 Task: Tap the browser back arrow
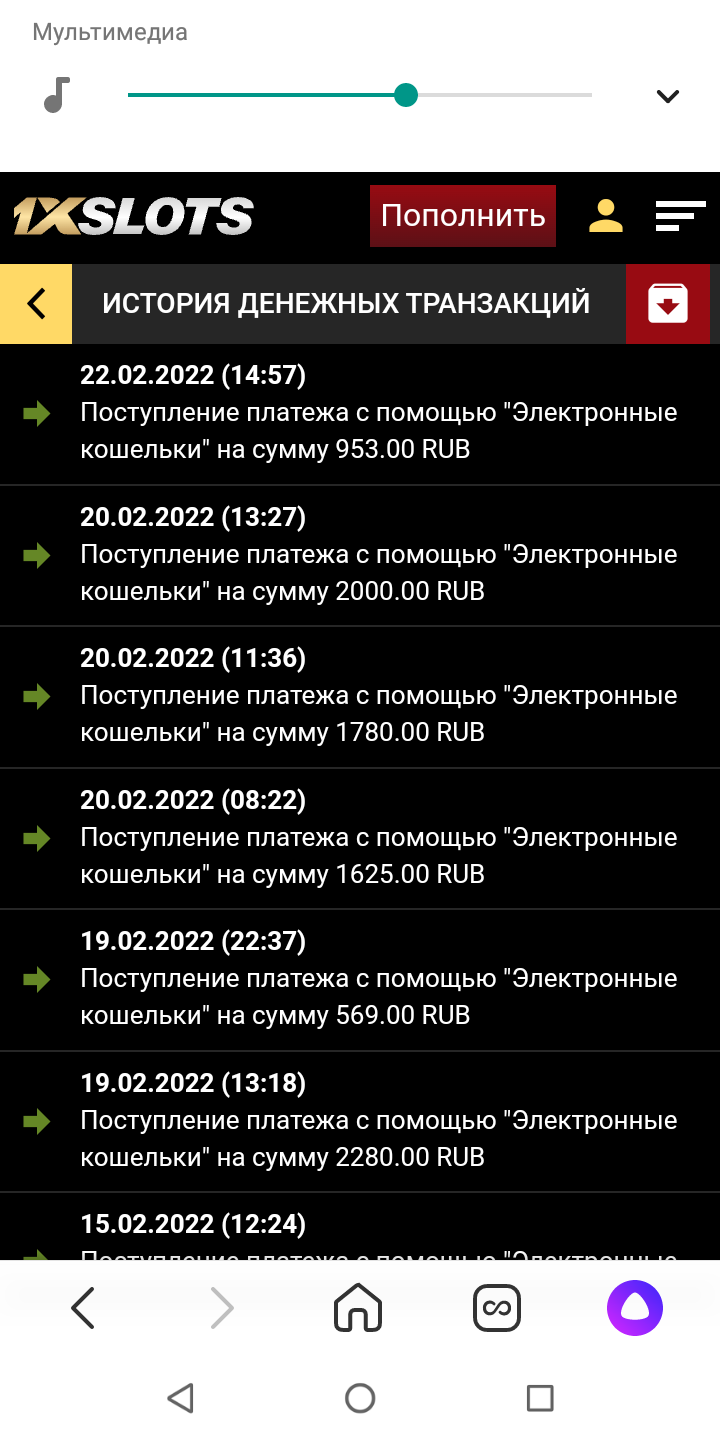click(x=83, y=1307)
